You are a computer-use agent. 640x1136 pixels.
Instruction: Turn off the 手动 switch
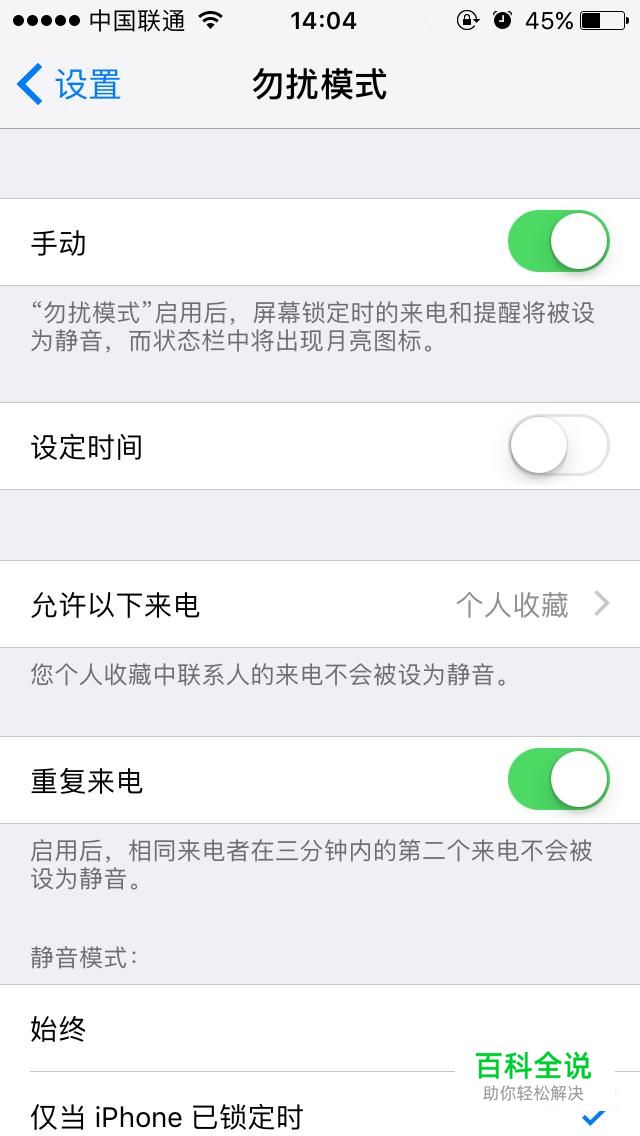pos(559,241)
